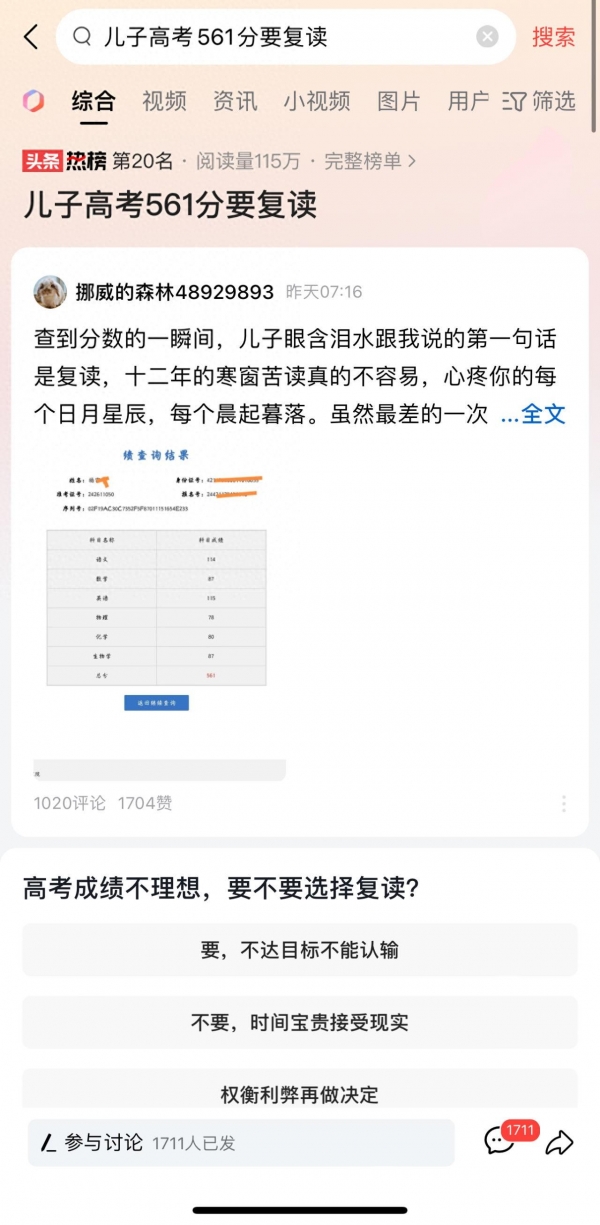
Task: Open the 筛选 filter options
Action: pyautogui.click(x=540, y=100)
